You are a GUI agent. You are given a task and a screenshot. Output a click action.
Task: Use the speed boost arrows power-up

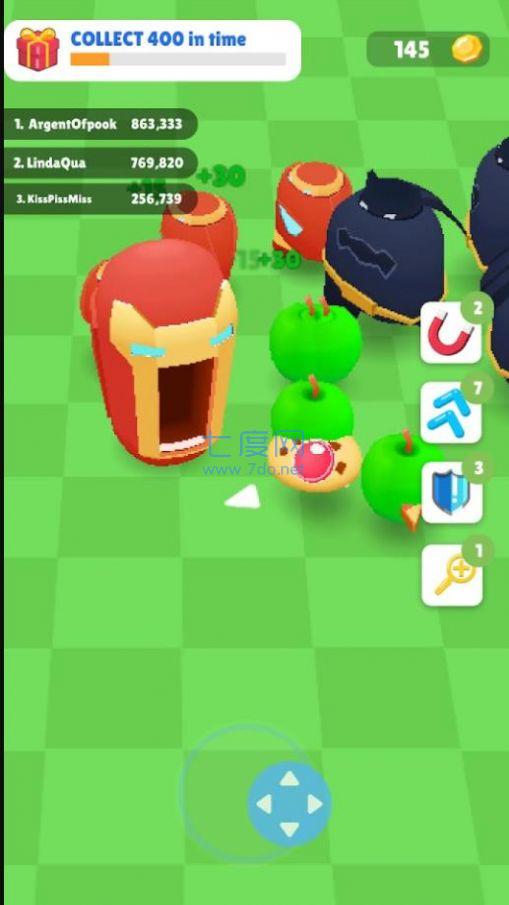click(x=451, y=412)
